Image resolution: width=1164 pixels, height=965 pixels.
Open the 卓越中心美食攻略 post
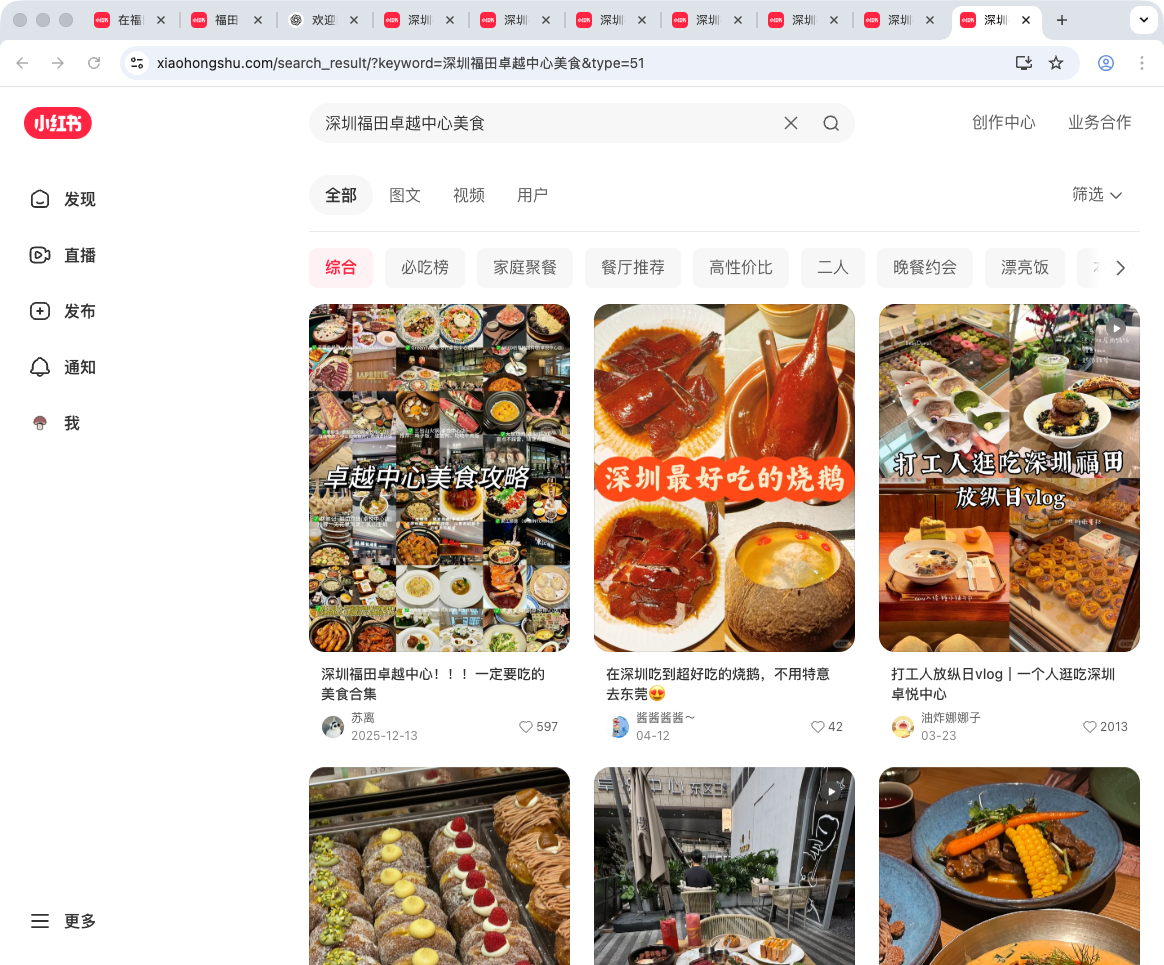click(x=439, y=478)
